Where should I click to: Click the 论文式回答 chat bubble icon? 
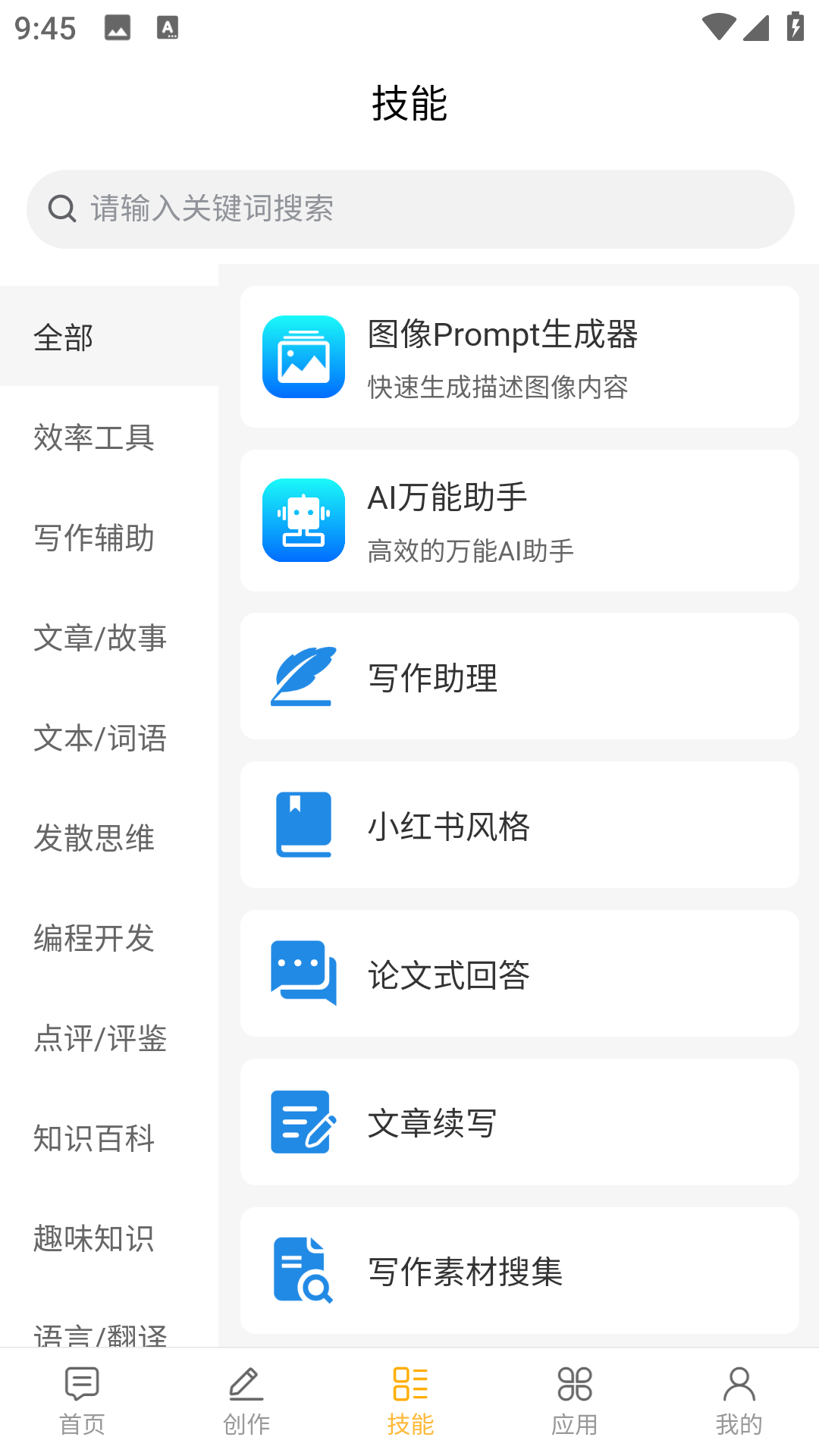[x=303, y=973]
